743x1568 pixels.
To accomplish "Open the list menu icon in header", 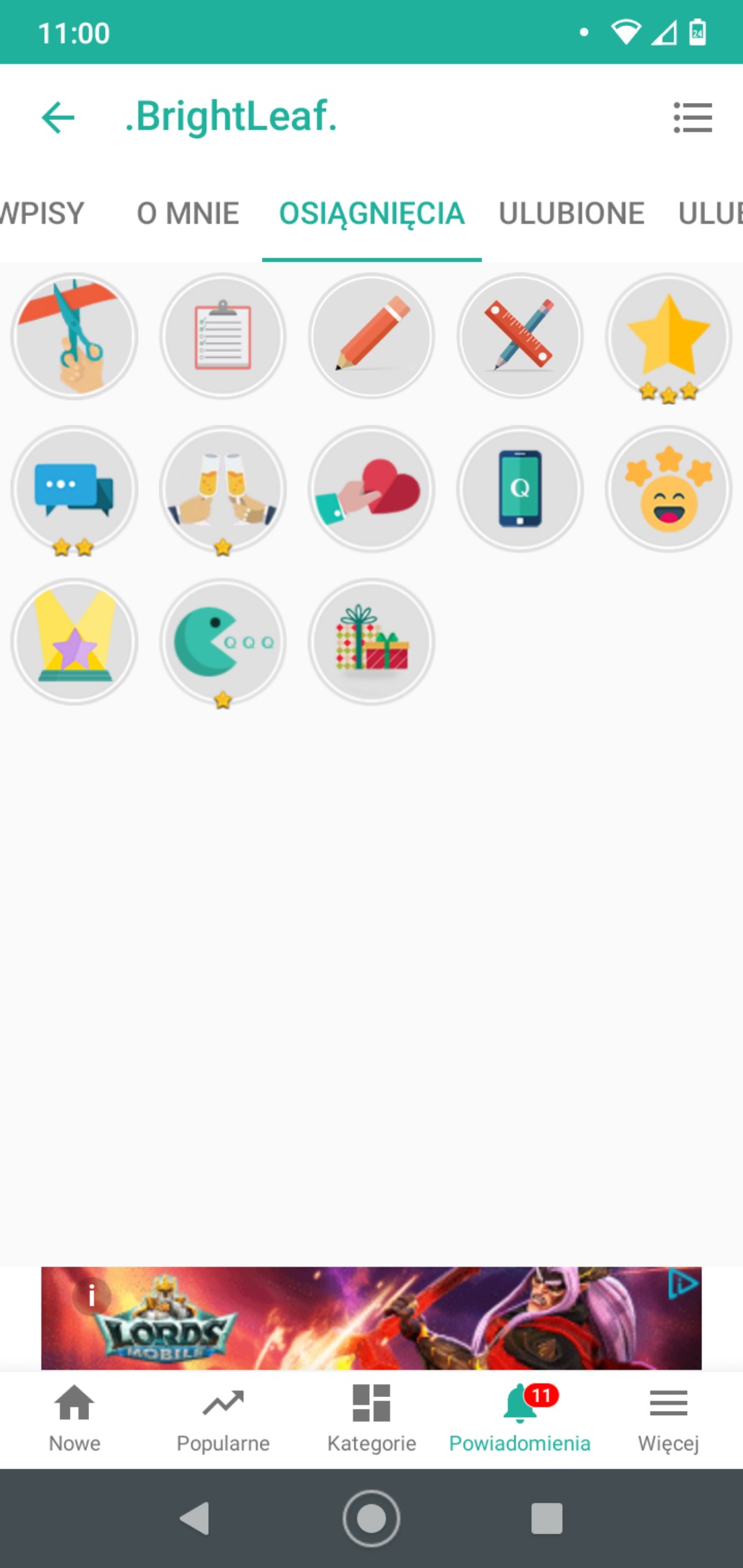I will coord(692,117).
